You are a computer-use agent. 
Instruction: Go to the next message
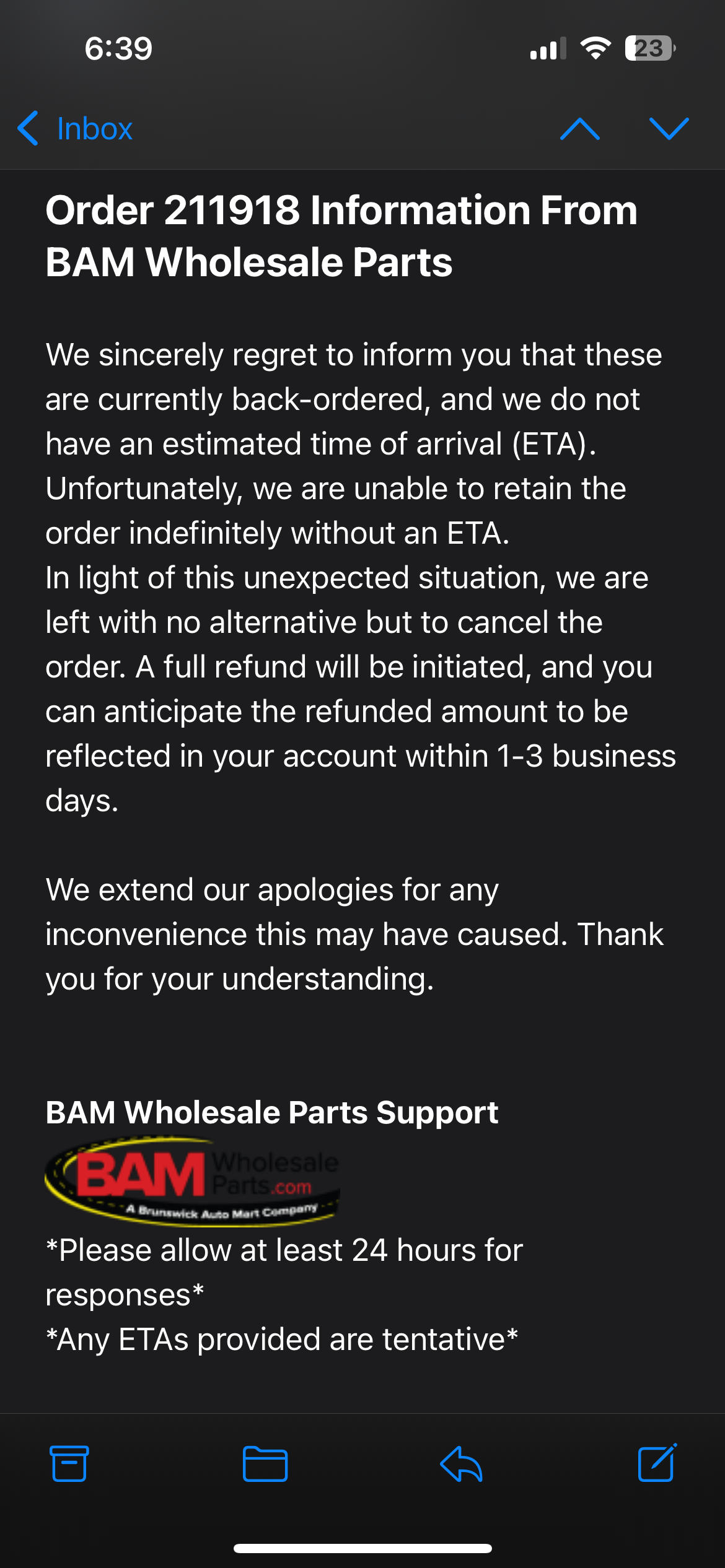pyautogui.click(x=669, y=129)
